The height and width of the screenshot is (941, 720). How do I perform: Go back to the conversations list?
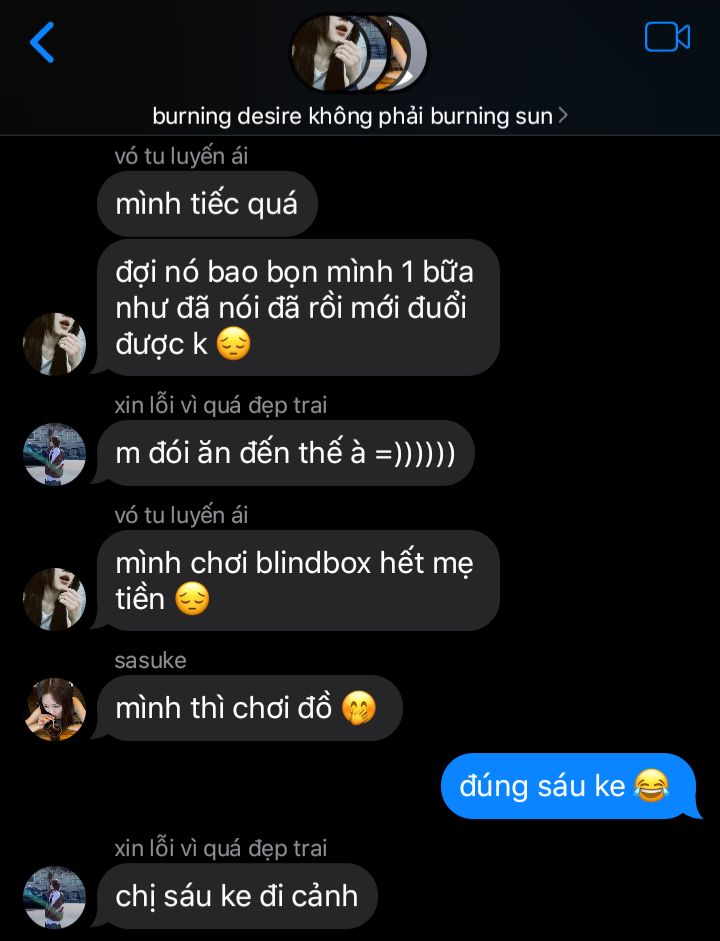pyautogui.click(x=42, y=43)
